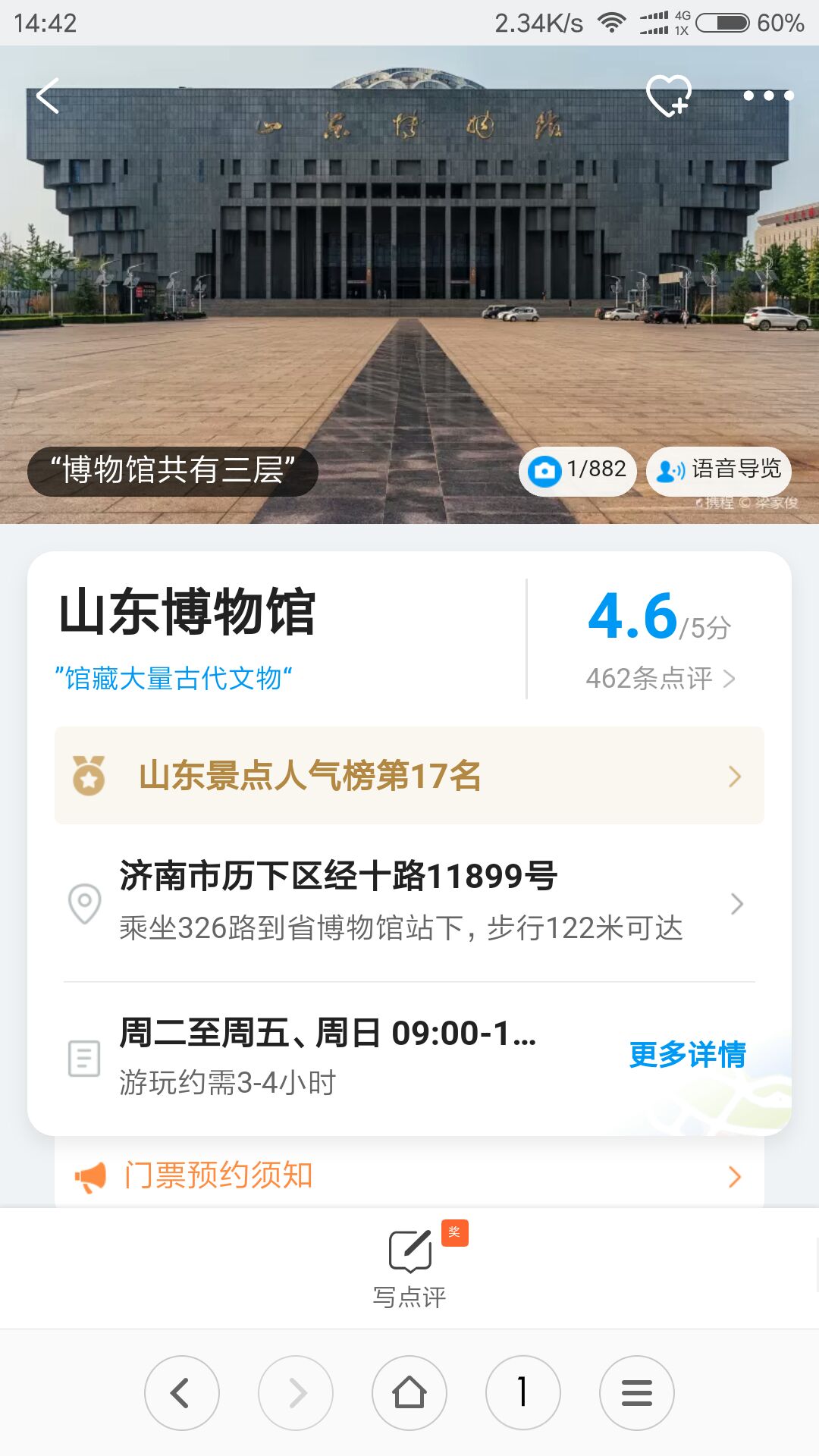The width and height of the screenshot is (819, 1456).
Task: View the 462条点评 reviews
Action: pyautogui.click(x=660, y=679)
